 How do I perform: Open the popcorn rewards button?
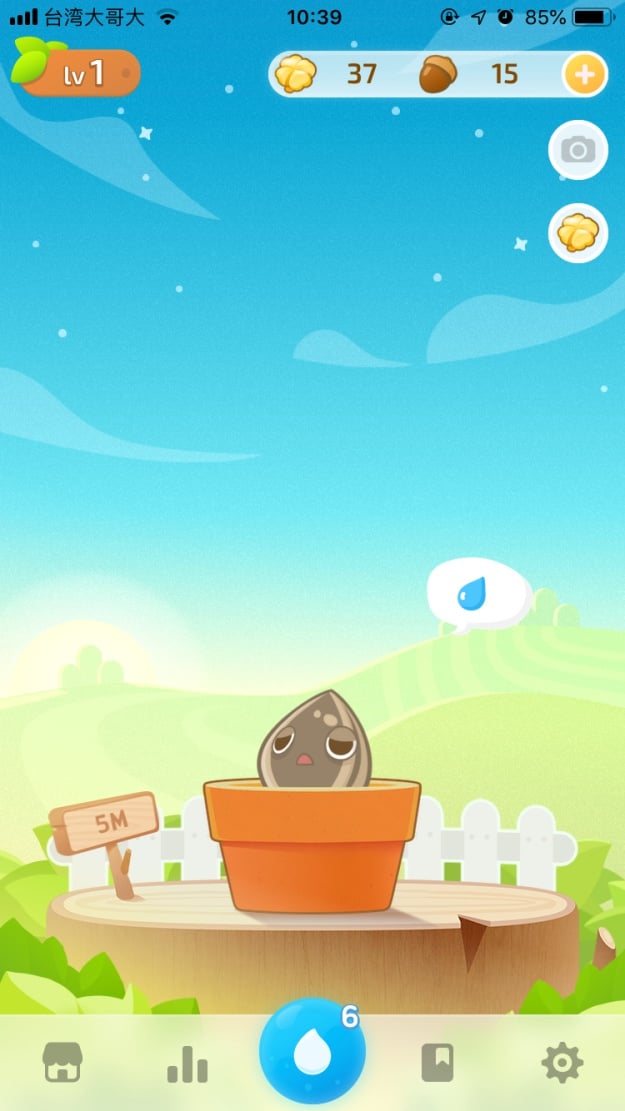578,233
